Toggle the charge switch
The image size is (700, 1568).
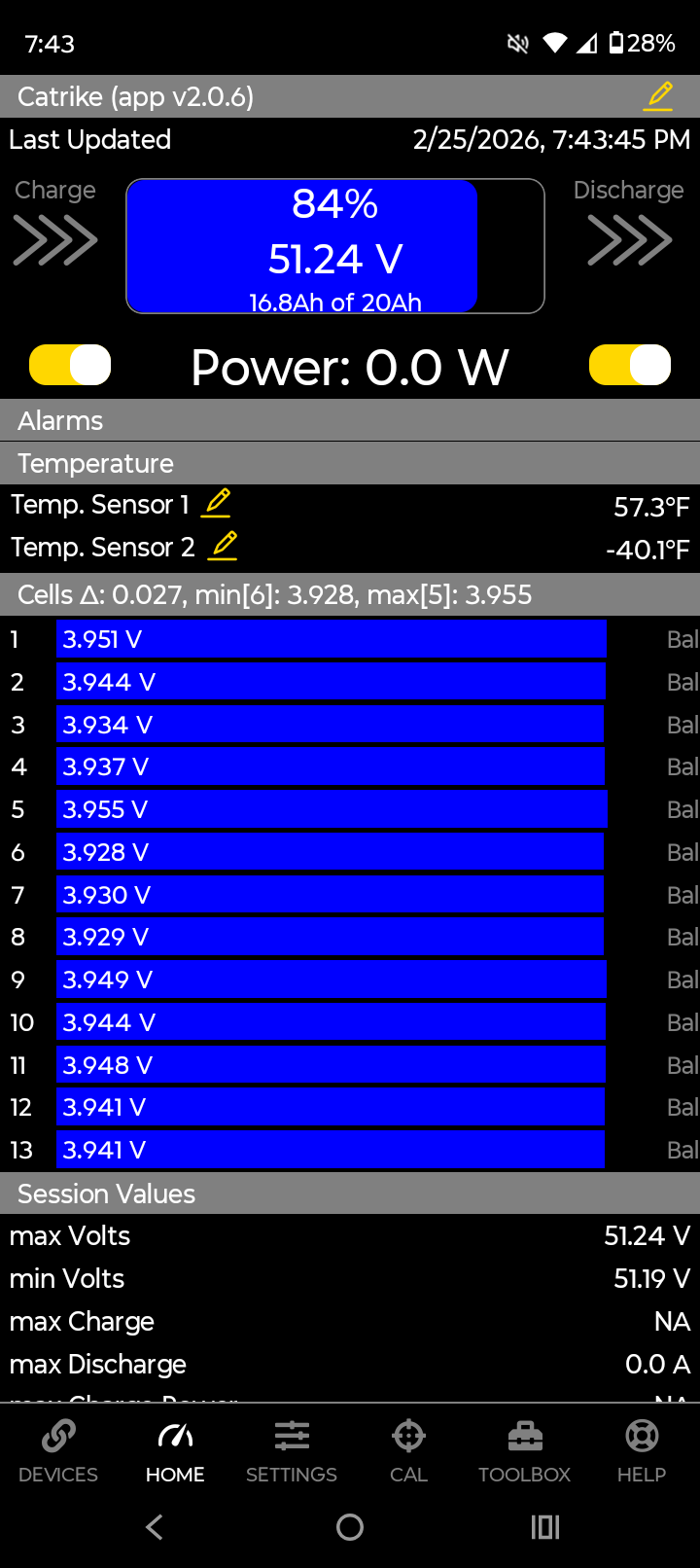(70, 366)
